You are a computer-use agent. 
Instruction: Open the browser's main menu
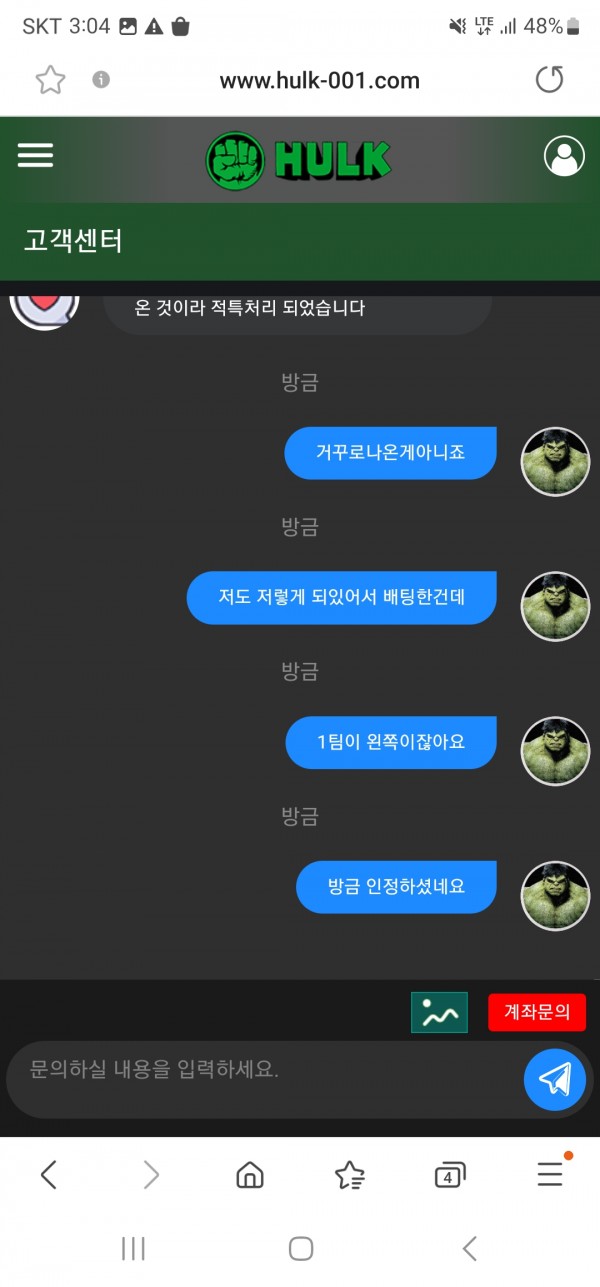point(550,1175)
